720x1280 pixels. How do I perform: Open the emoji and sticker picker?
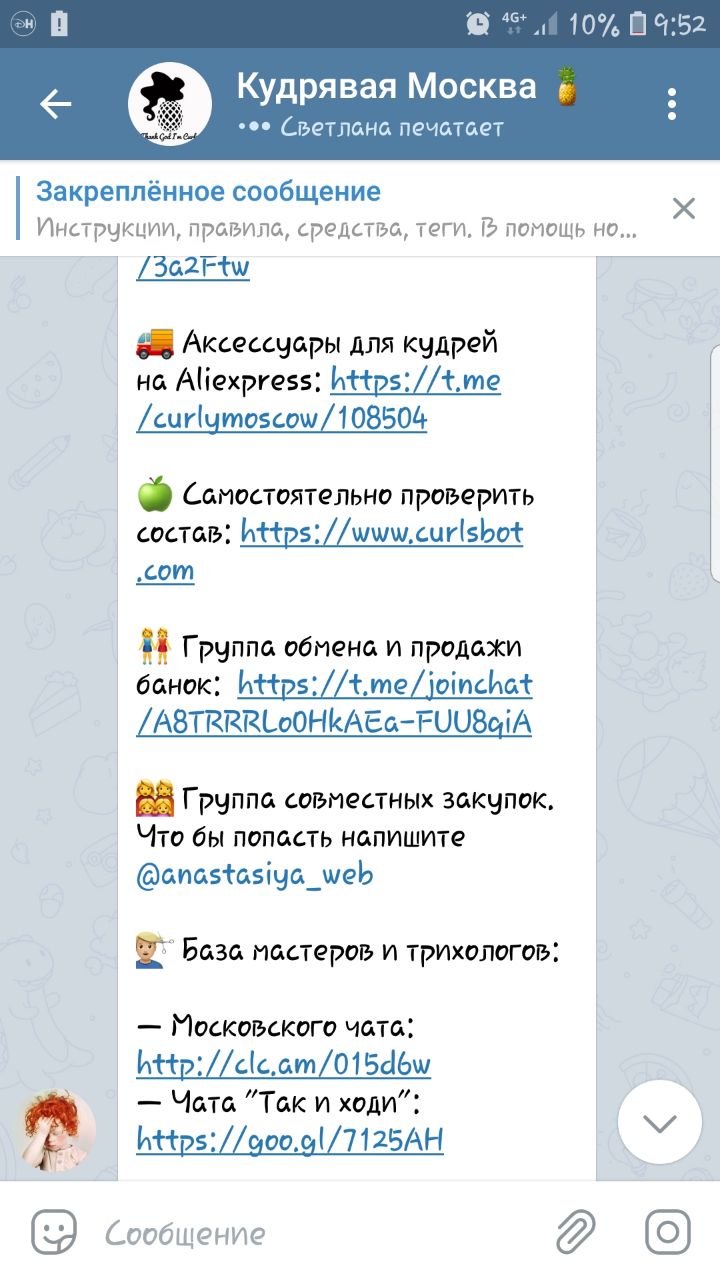(x=54, y=1232)
